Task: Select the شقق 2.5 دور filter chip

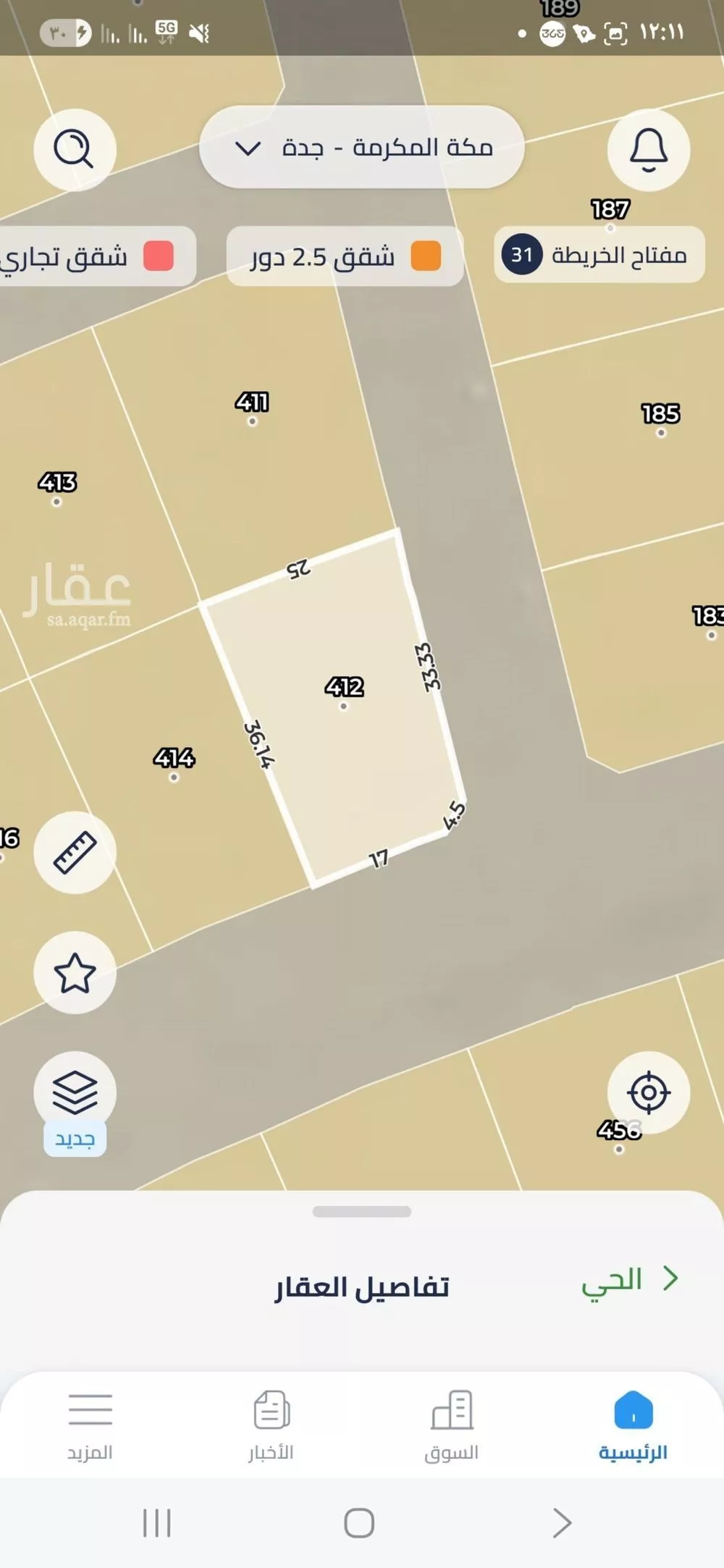Action: click(345, 256)
